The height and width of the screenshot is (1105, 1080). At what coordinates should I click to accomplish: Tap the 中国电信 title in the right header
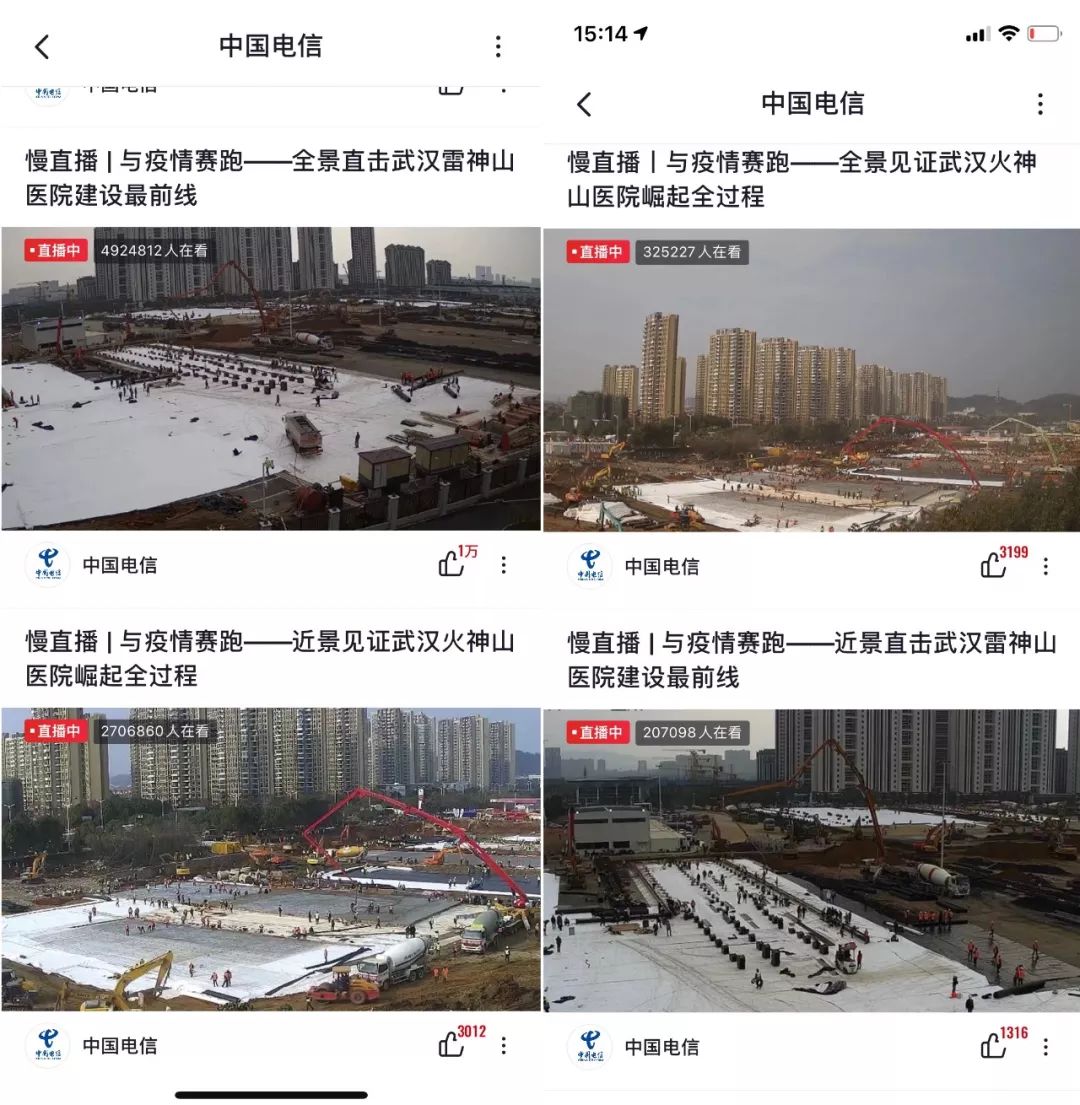[810, 104]
